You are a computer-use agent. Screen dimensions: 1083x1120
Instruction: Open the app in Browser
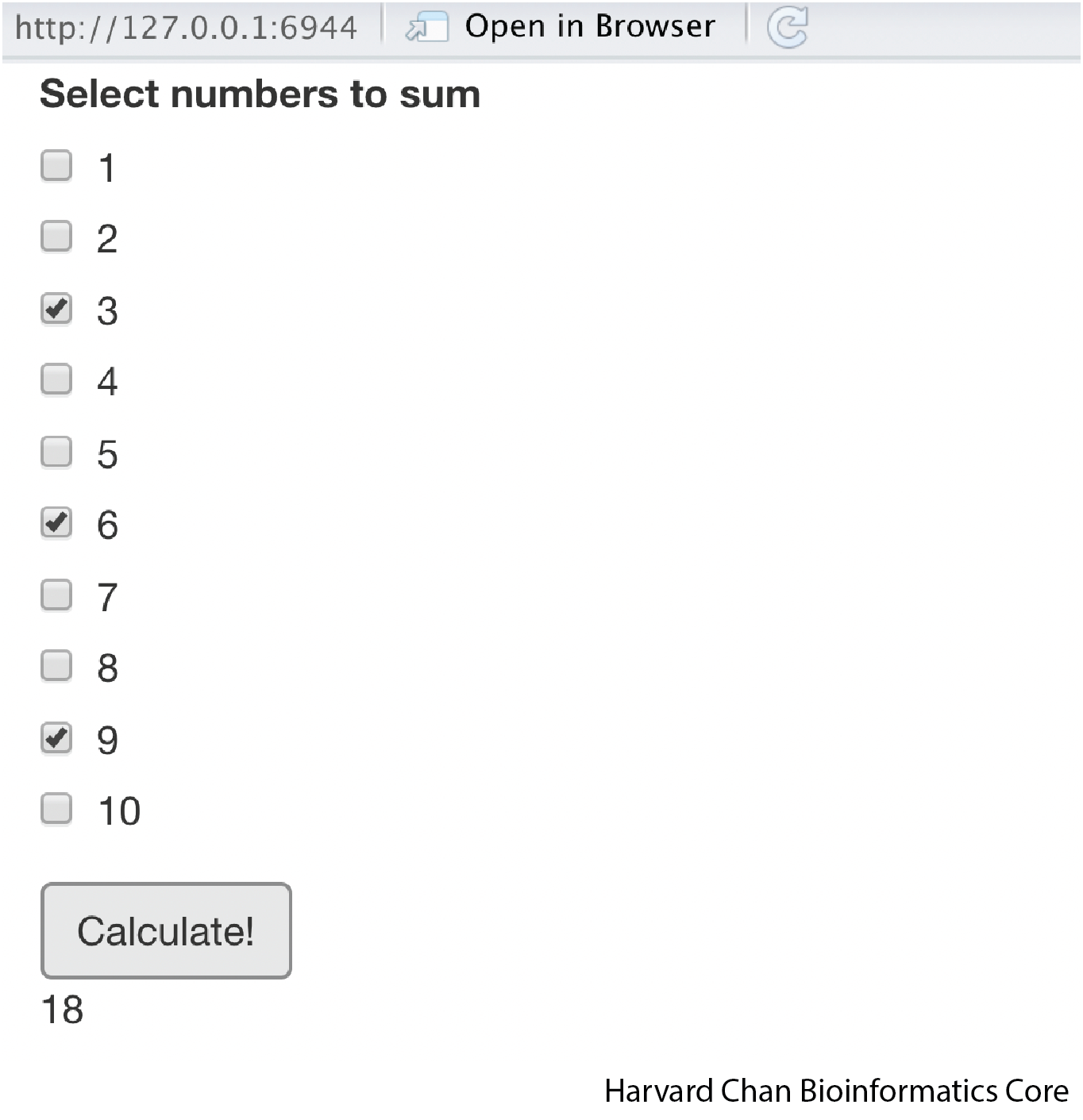(x=561, y=26)
